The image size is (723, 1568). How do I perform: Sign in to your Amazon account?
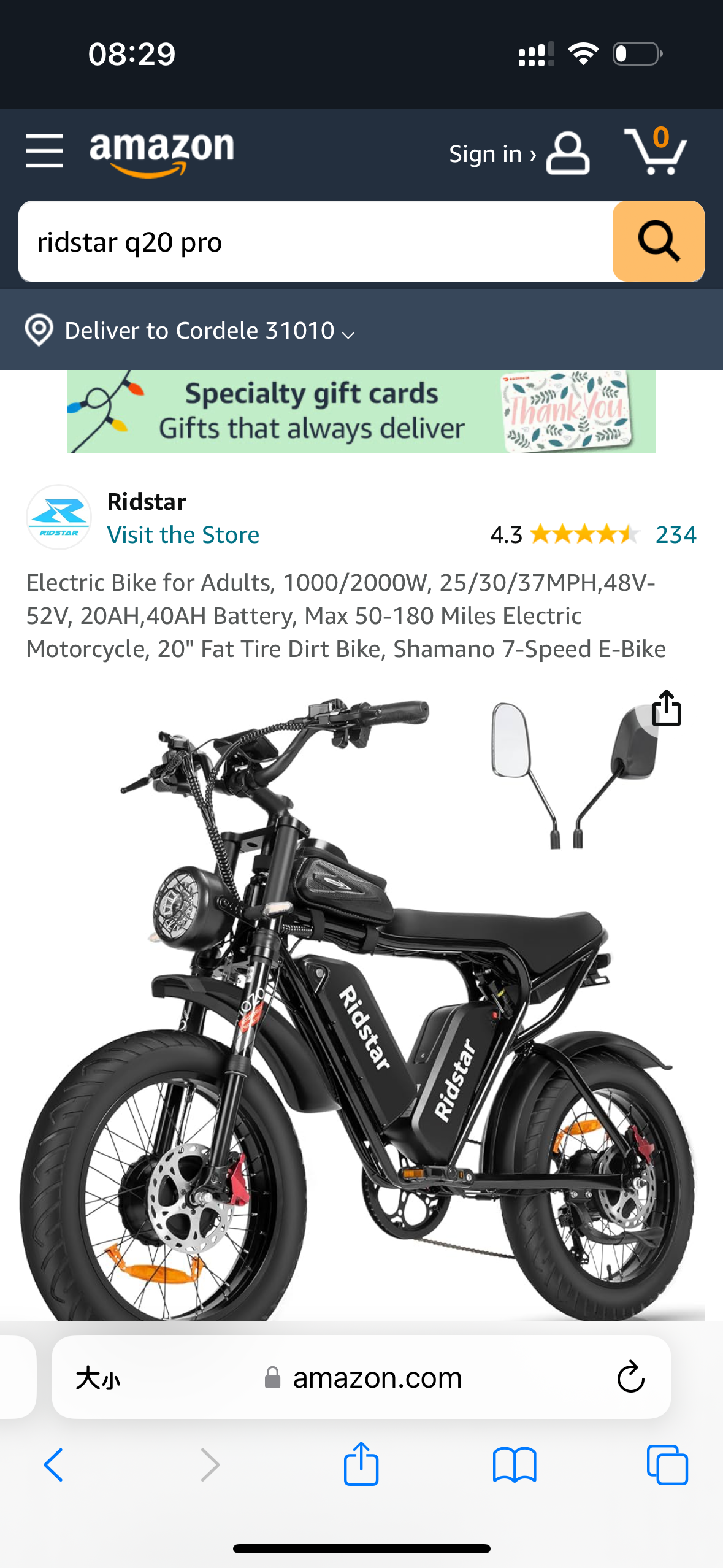click(x=518, y=153)
